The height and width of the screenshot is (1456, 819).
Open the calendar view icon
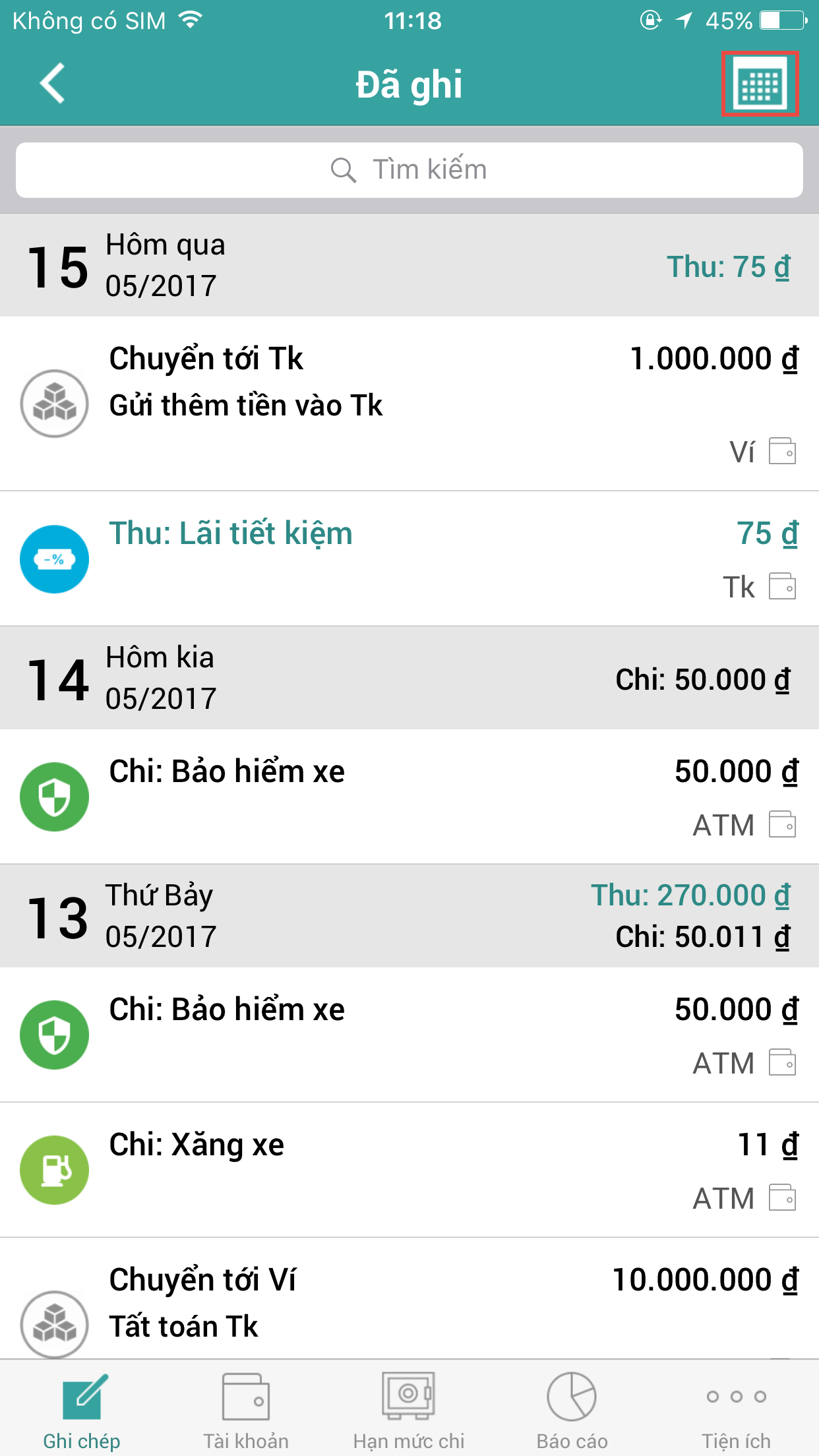pos(760,84)
